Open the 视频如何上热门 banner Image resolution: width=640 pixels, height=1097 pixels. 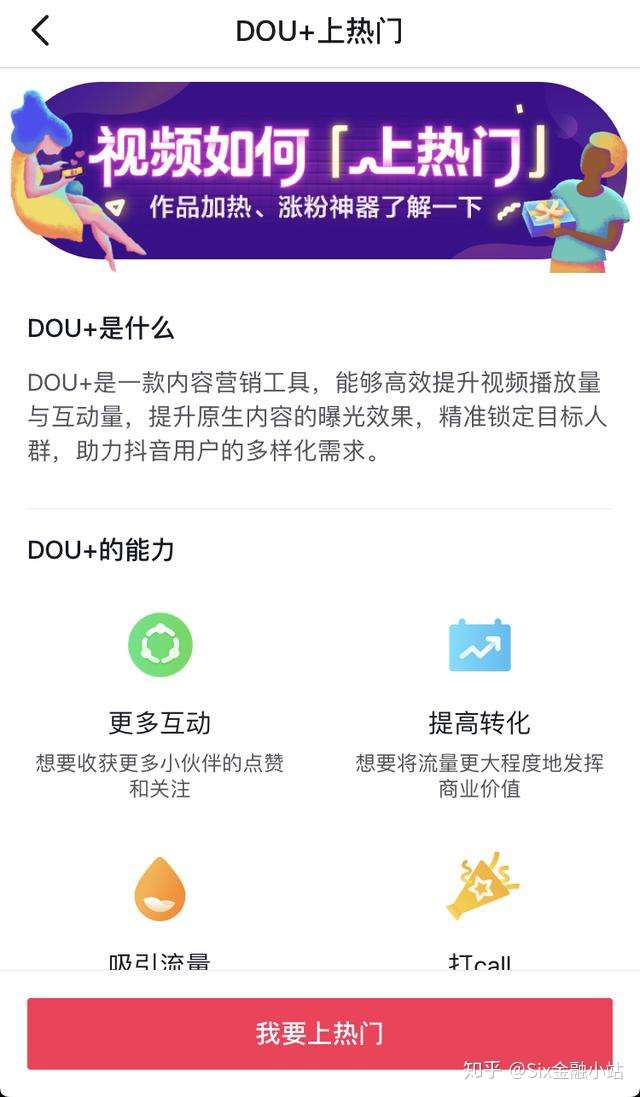point(319,171)
